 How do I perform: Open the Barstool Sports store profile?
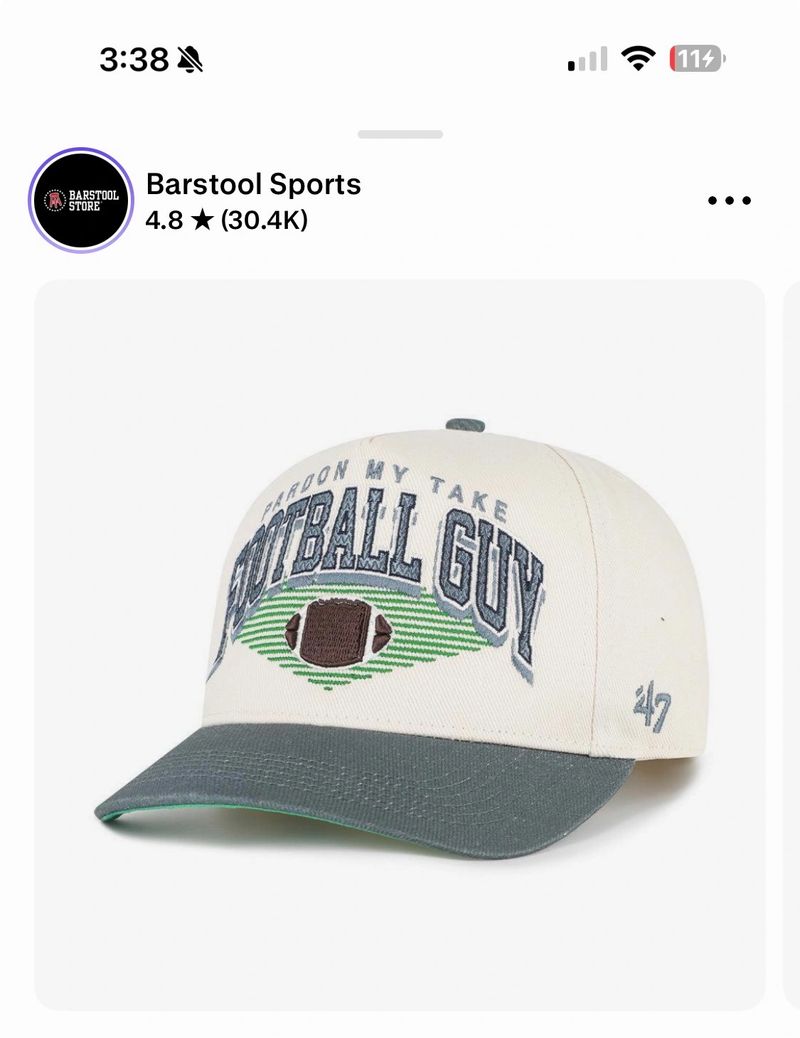tap(252, 184)
